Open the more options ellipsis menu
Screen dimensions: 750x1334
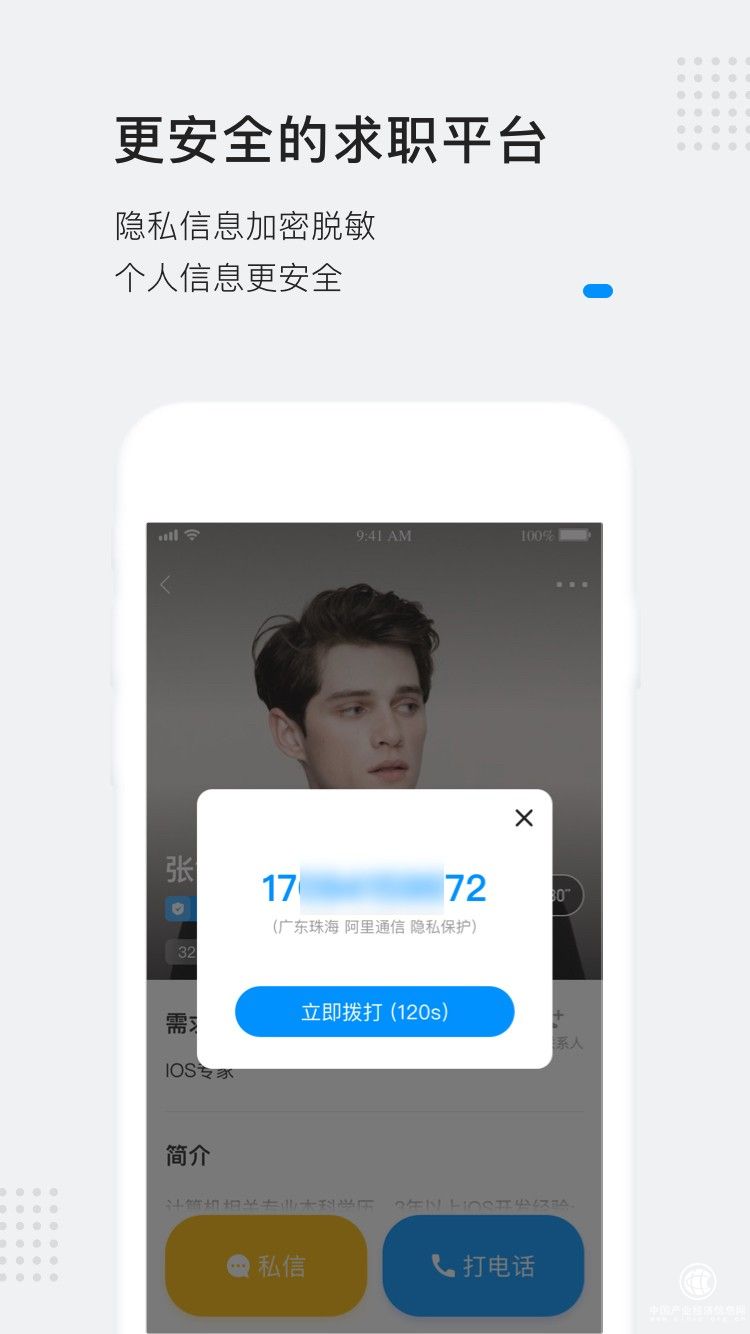pos(572,585)
